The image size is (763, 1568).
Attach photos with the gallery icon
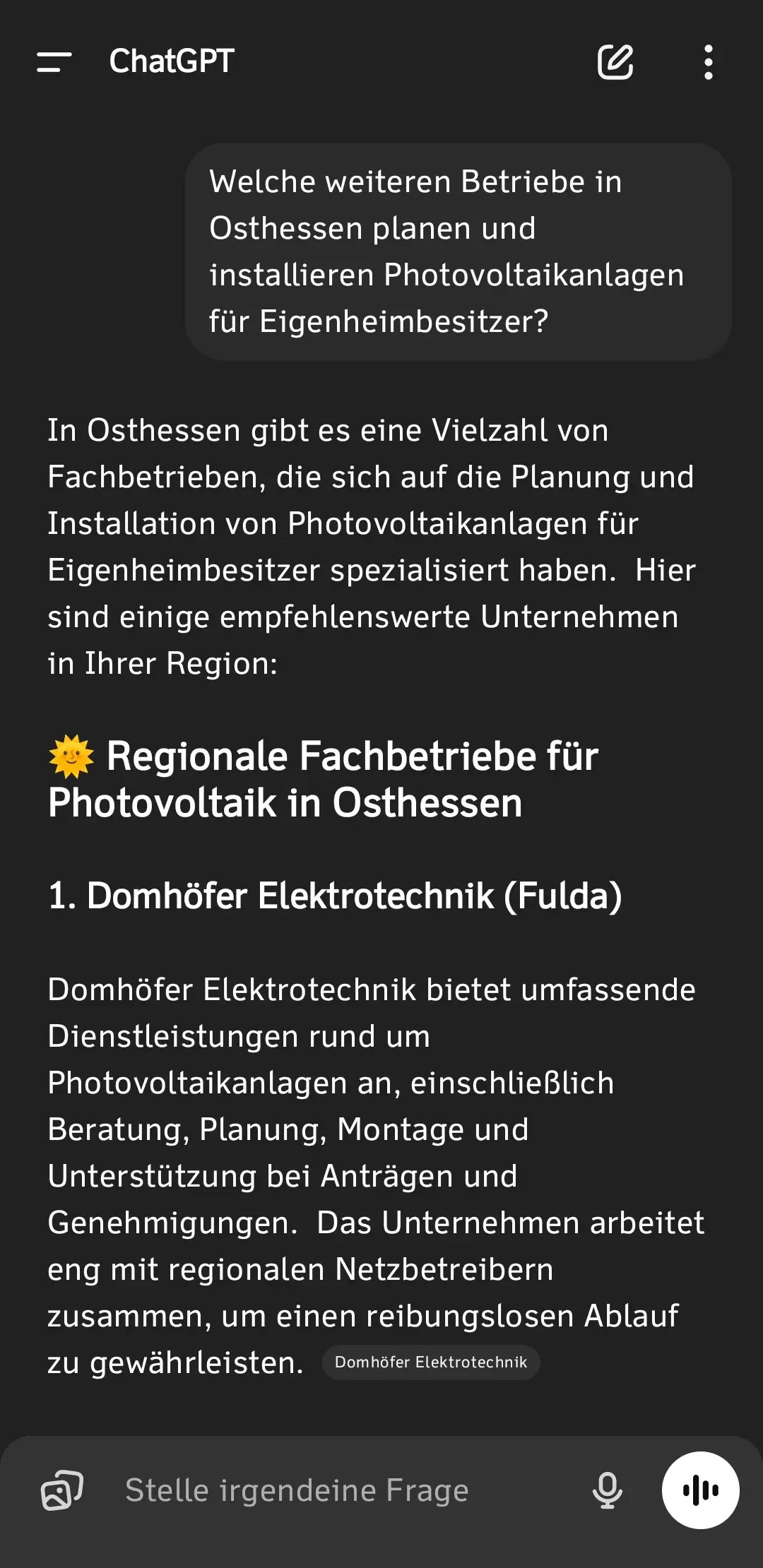62,1490
